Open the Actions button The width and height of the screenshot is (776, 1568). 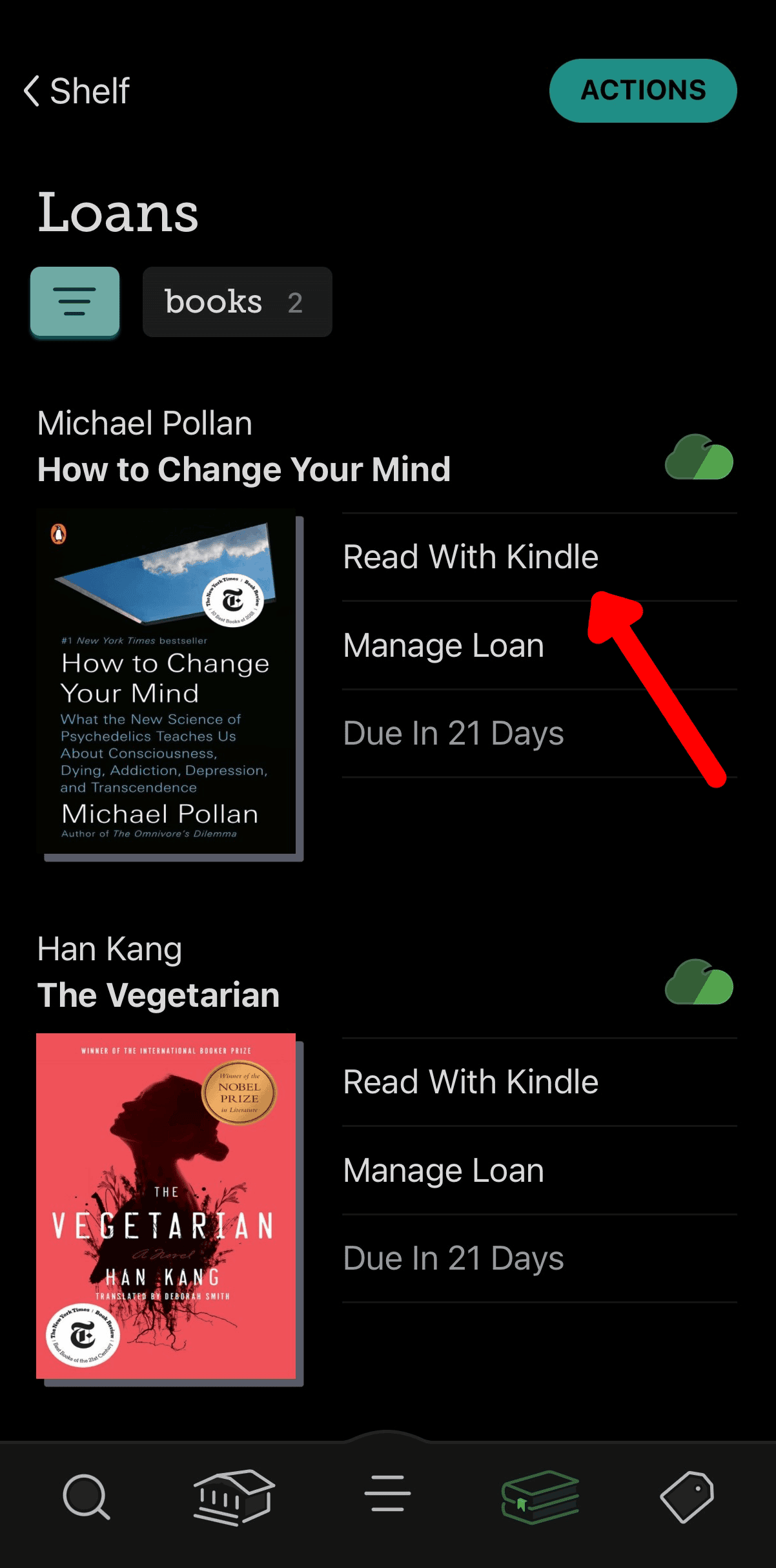(x=642, y=91)
